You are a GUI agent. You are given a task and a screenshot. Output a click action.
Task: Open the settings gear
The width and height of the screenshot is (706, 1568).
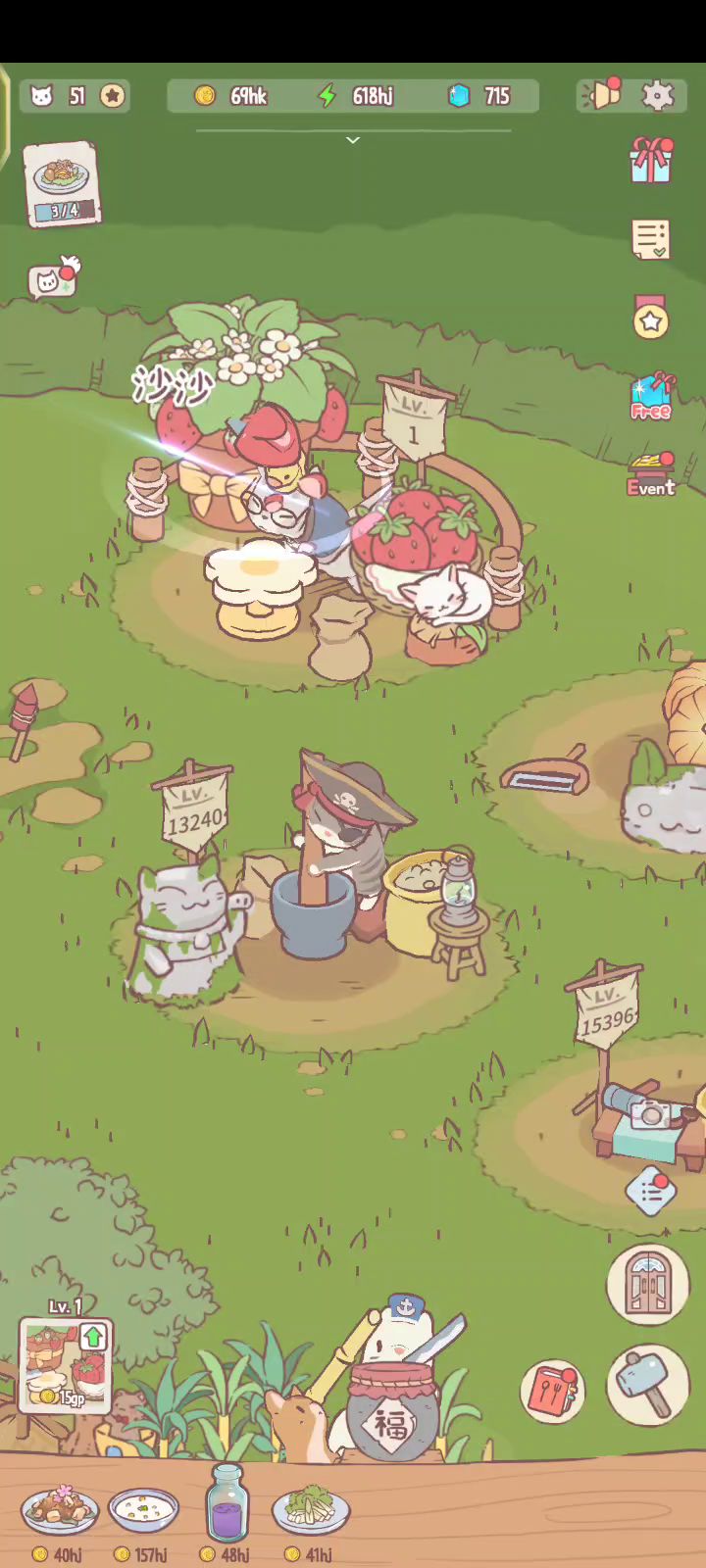pos(658,95)
